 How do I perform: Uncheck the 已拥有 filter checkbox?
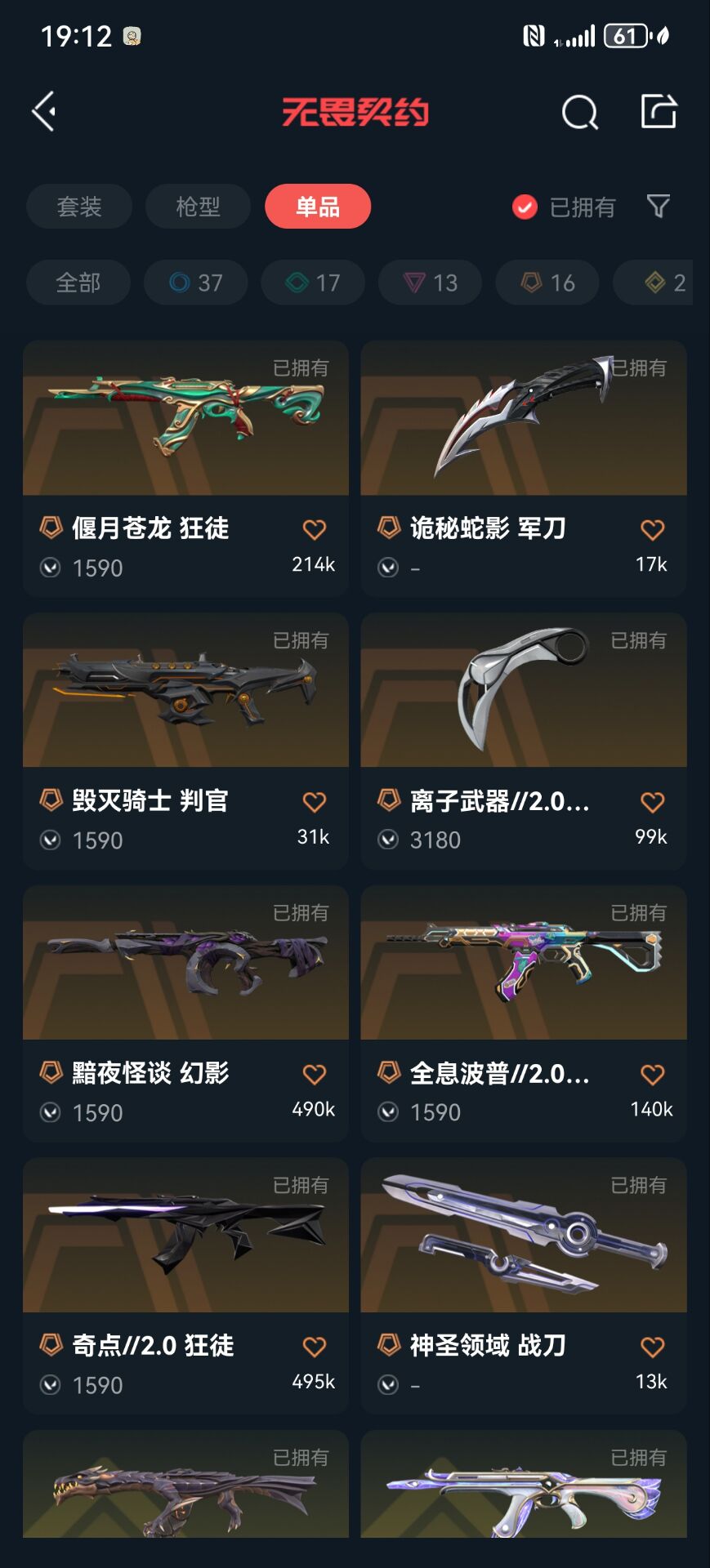pyautogui.click(x=525, y=207)
